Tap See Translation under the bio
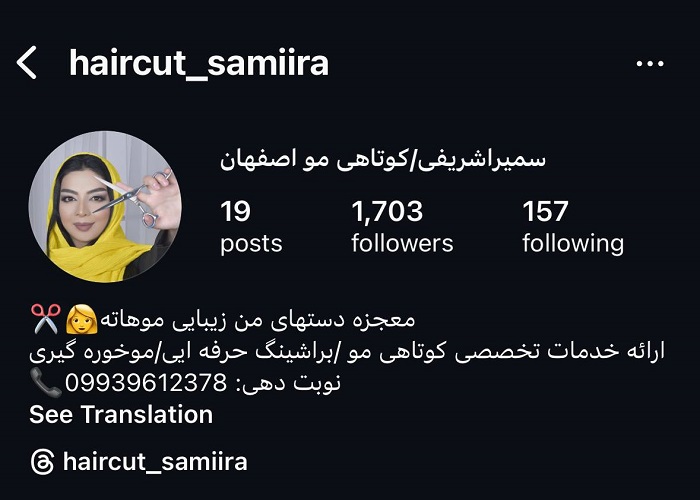Viewport: 700px width, 500px height. tap(121, 414)
